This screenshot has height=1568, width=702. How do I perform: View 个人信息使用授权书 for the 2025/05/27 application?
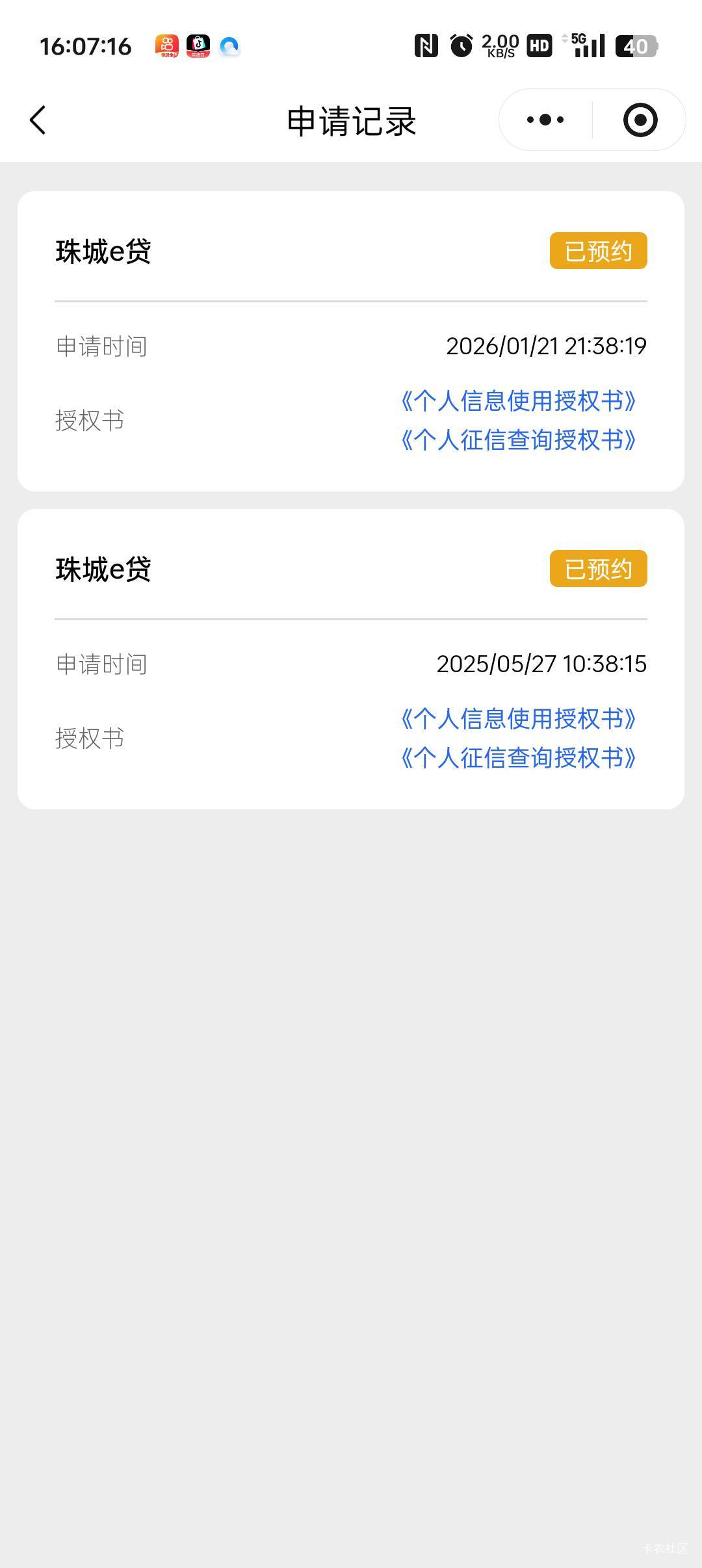click(518, 719)
